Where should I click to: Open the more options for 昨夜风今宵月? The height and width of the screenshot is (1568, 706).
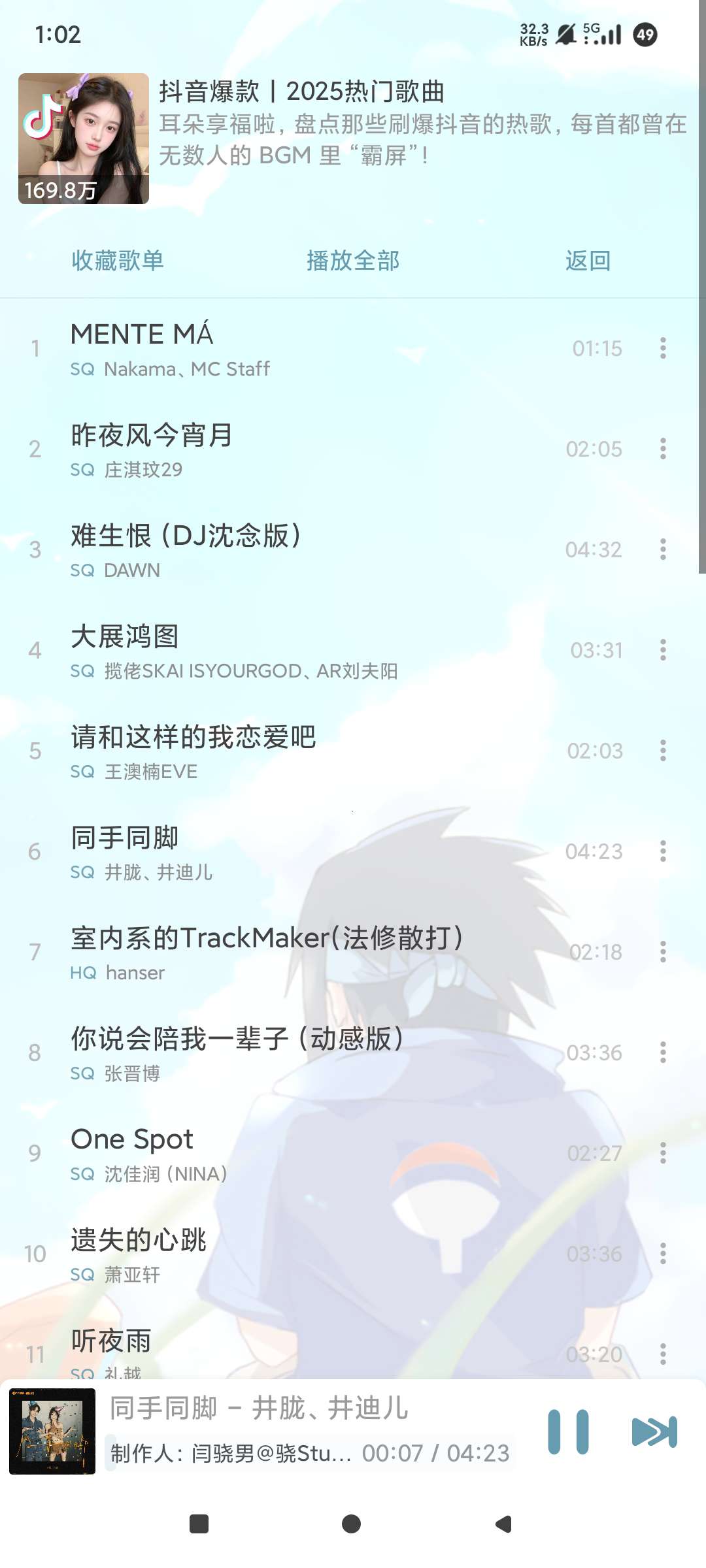tap(663, 449)
